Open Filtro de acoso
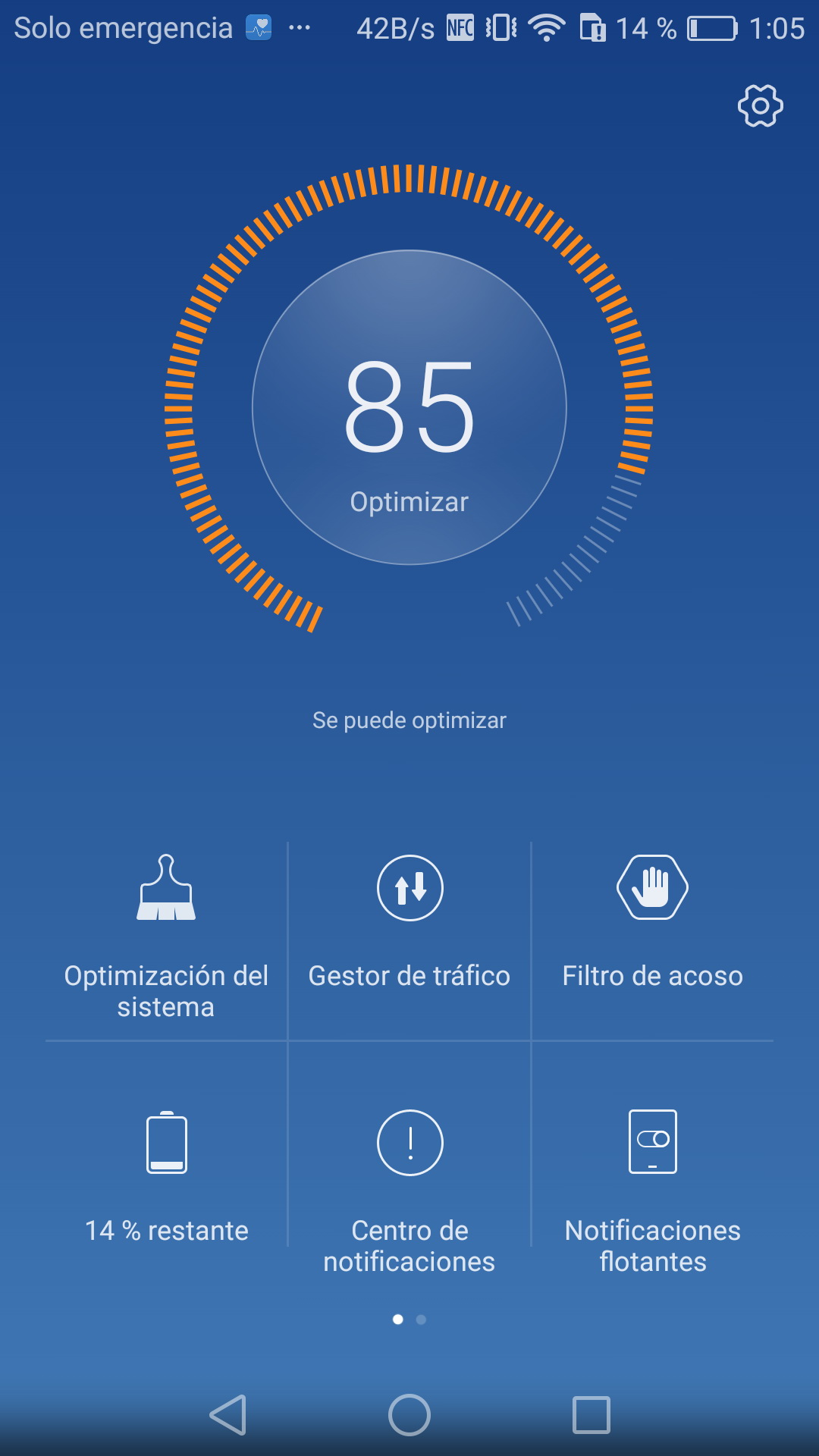Screen dimensions: 819x1456 point(653,939)
